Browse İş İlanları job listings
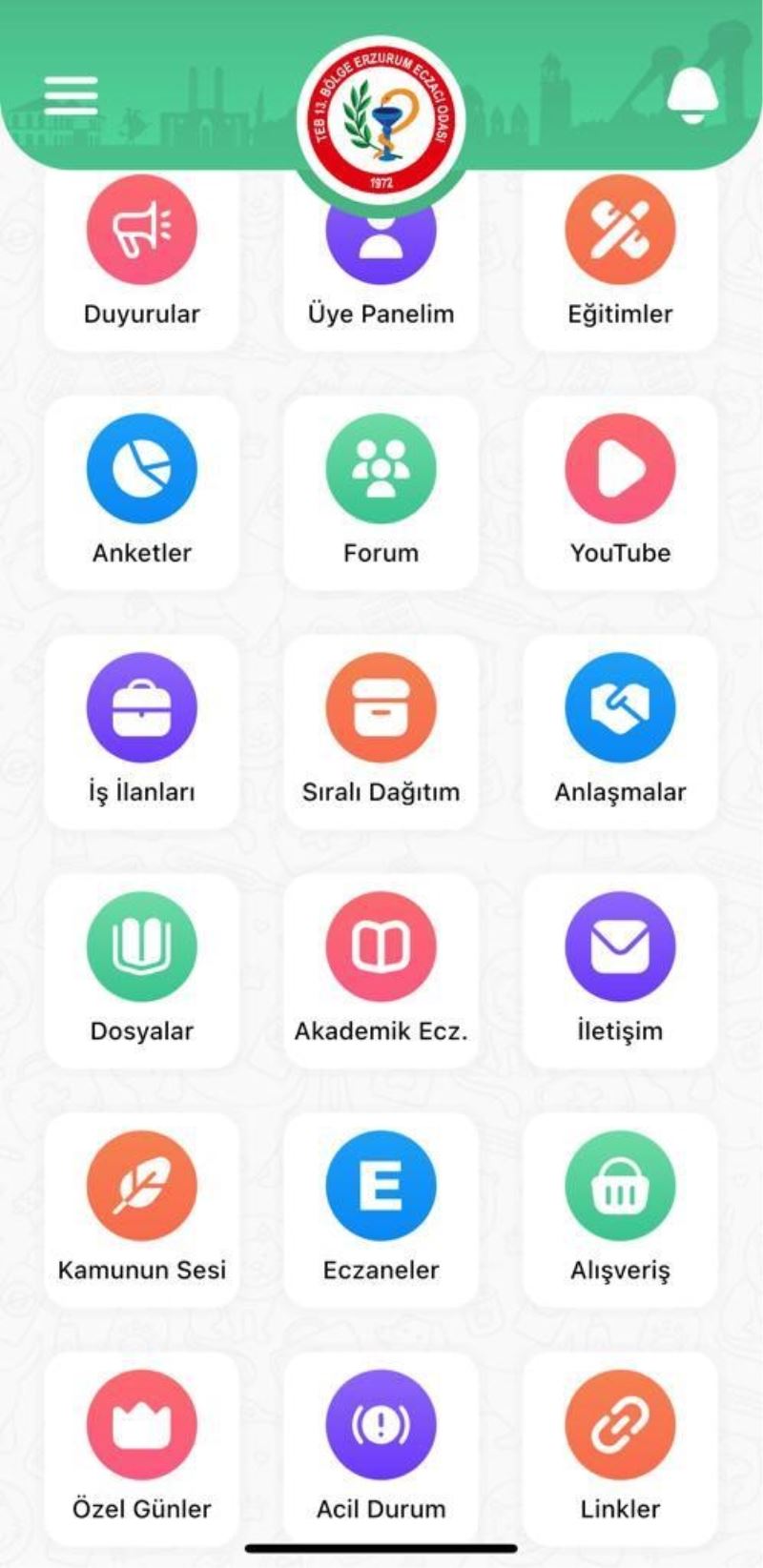The width and height of the screenshot is (763, 1568). point(142,732)
